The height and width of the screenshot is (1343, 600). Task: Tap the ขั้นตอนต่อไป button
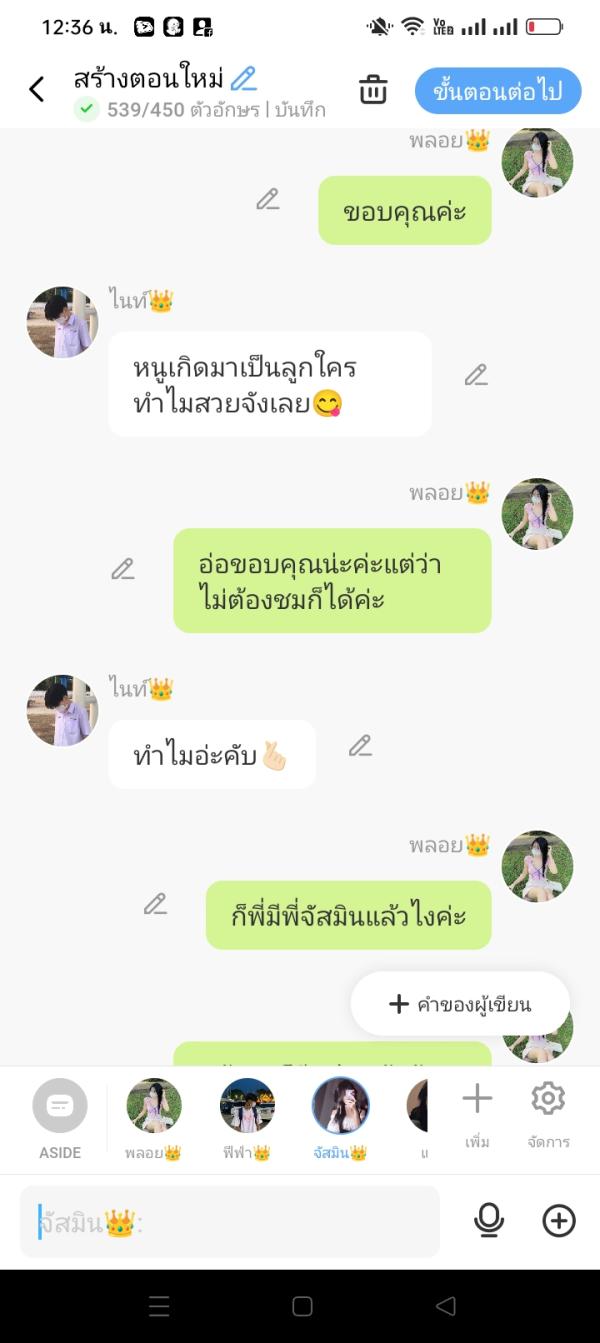pyautogui.click(x=497, y=91)
